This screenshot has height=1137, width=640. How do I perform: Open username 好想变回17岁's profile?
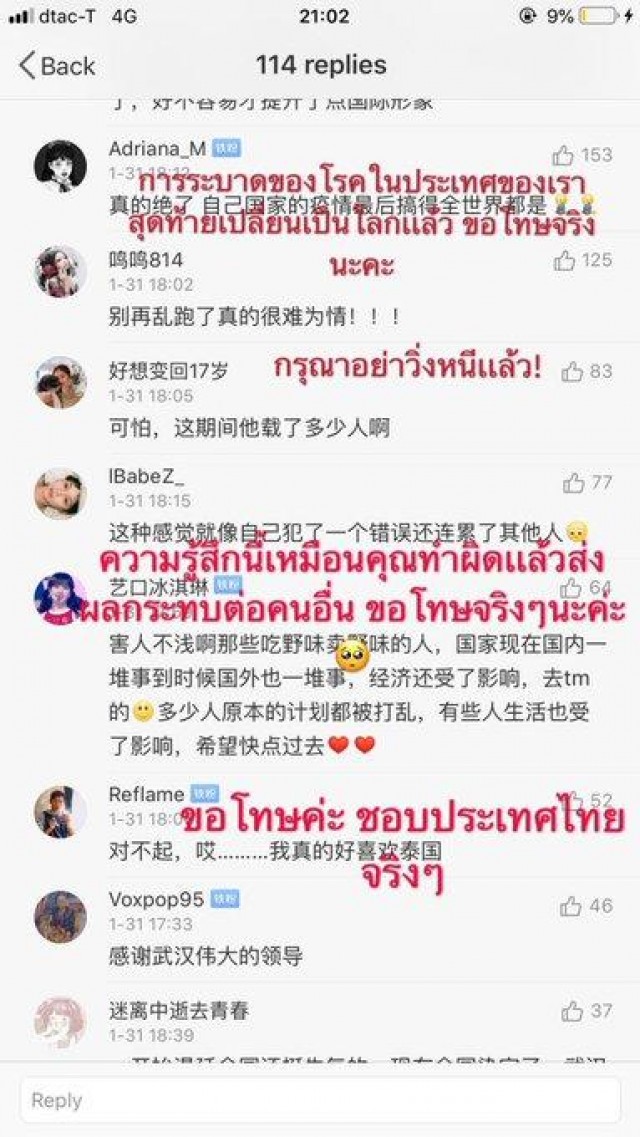click(168, 371)
